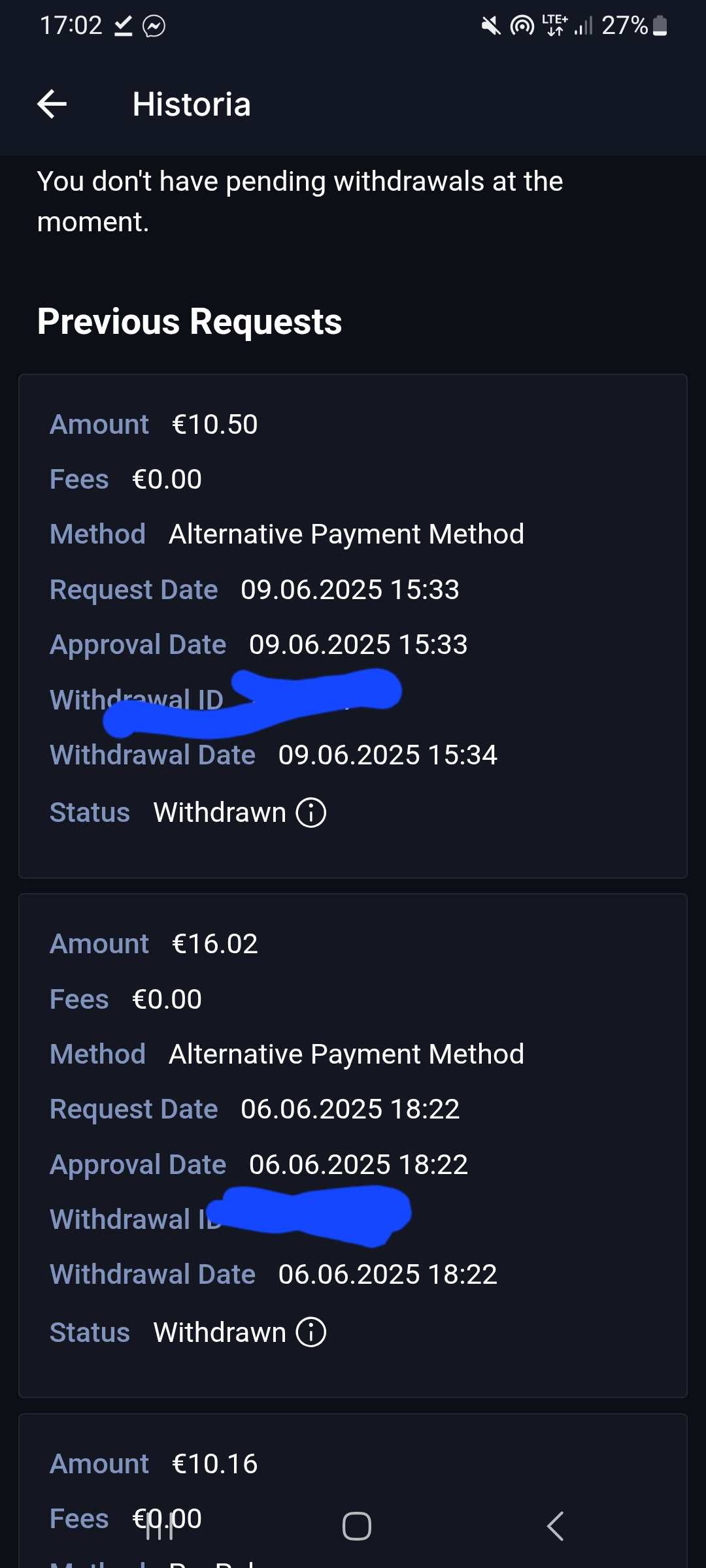Open status info for the €16.02 withdrawal
The image size is (706, 1568).
tap(311, 1332)
